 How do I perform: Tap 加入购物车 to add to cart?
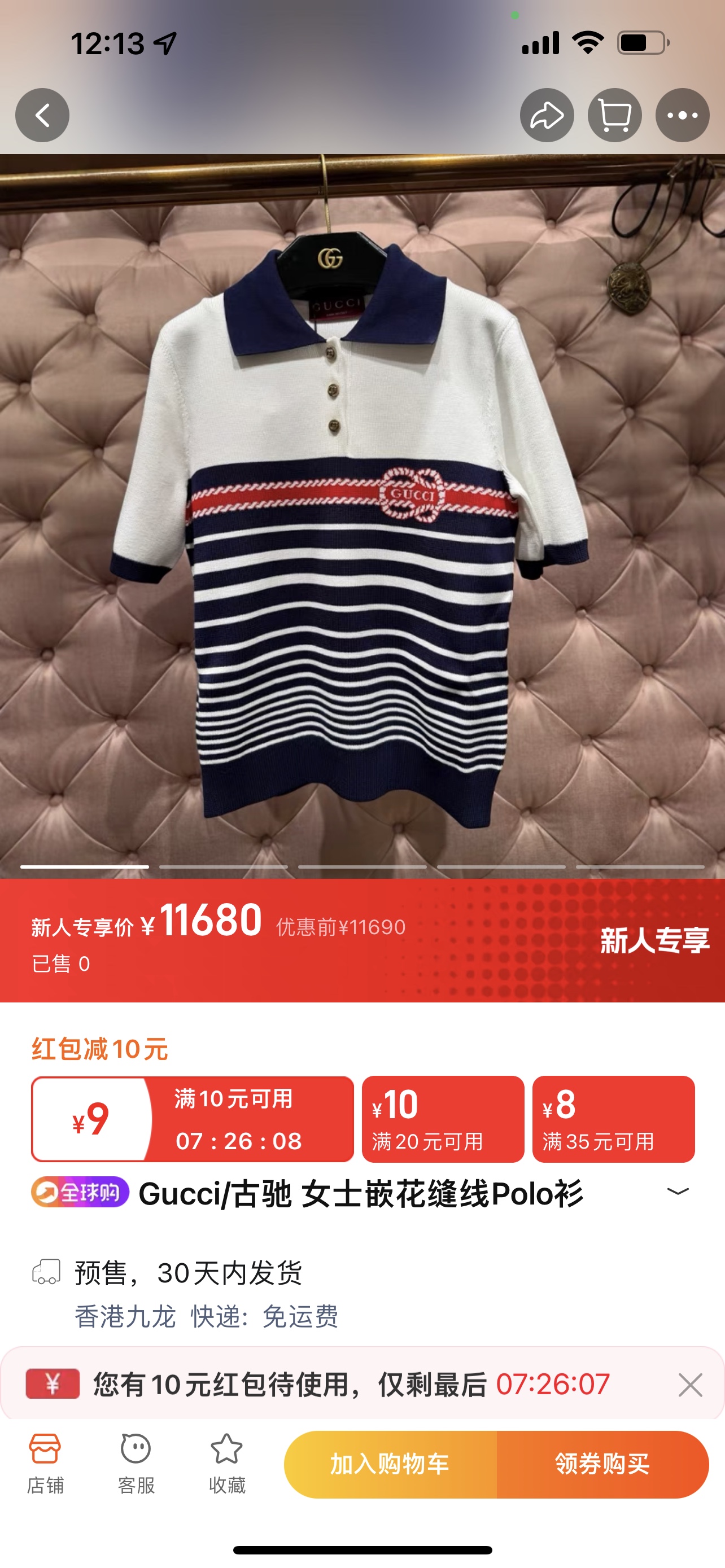click(x=390, y=1464)
